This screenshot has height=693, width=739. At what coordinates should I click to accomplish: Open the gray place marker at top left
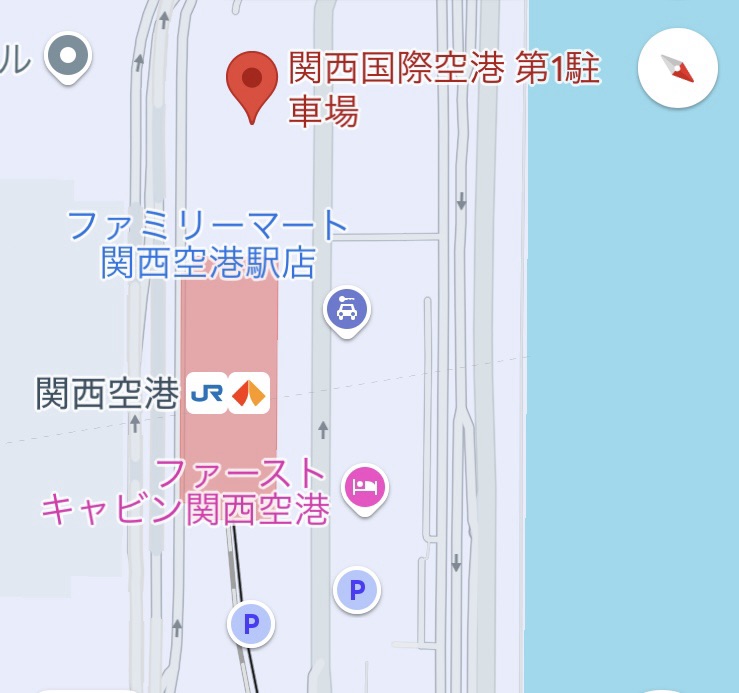(69, 55)
